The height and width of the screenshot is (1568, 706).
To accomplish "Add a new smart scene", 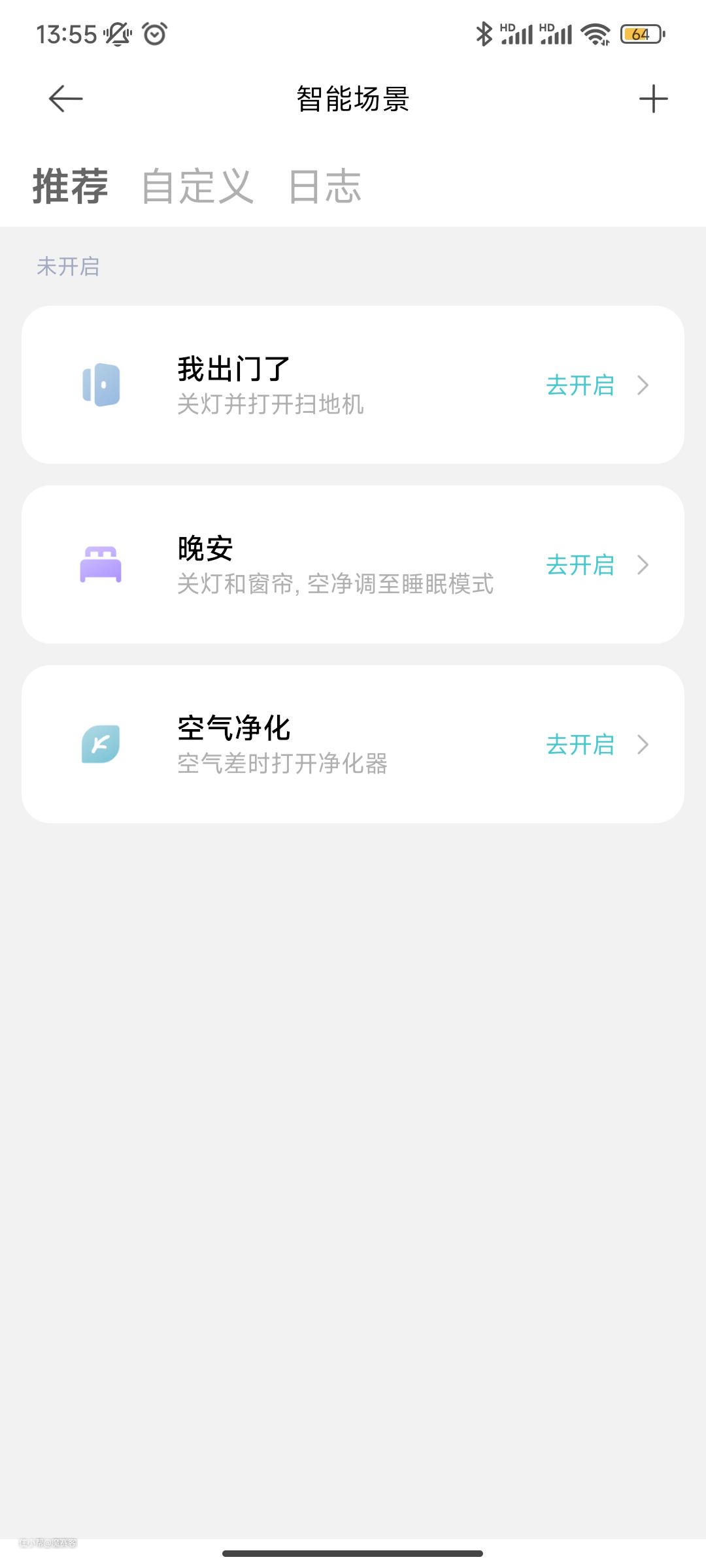I will [x=653, y=99].
